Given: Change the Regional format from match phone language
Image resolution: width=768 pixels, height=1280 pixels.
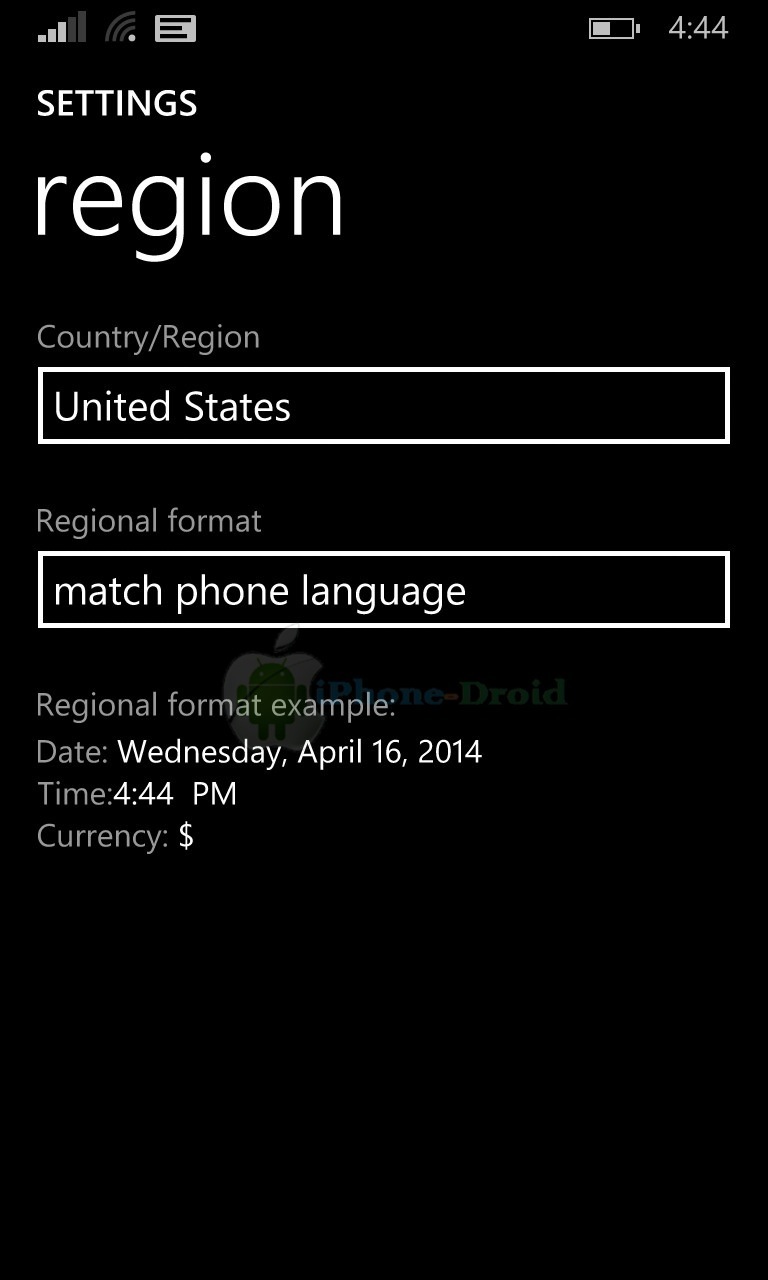Looking at the screenshot, I should (384, 590).
